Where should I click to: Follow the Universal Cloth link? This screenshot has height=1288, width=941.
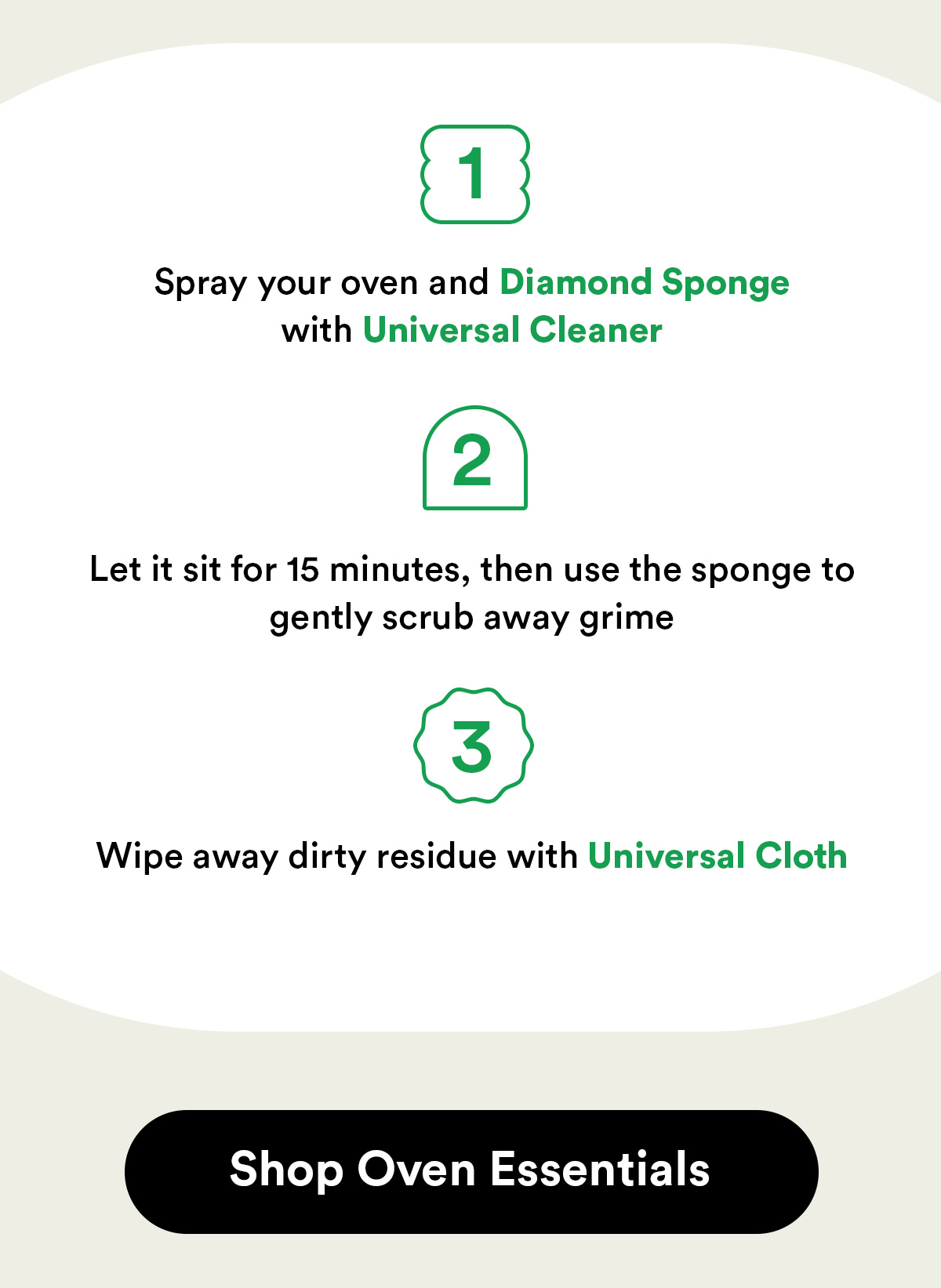717,856
